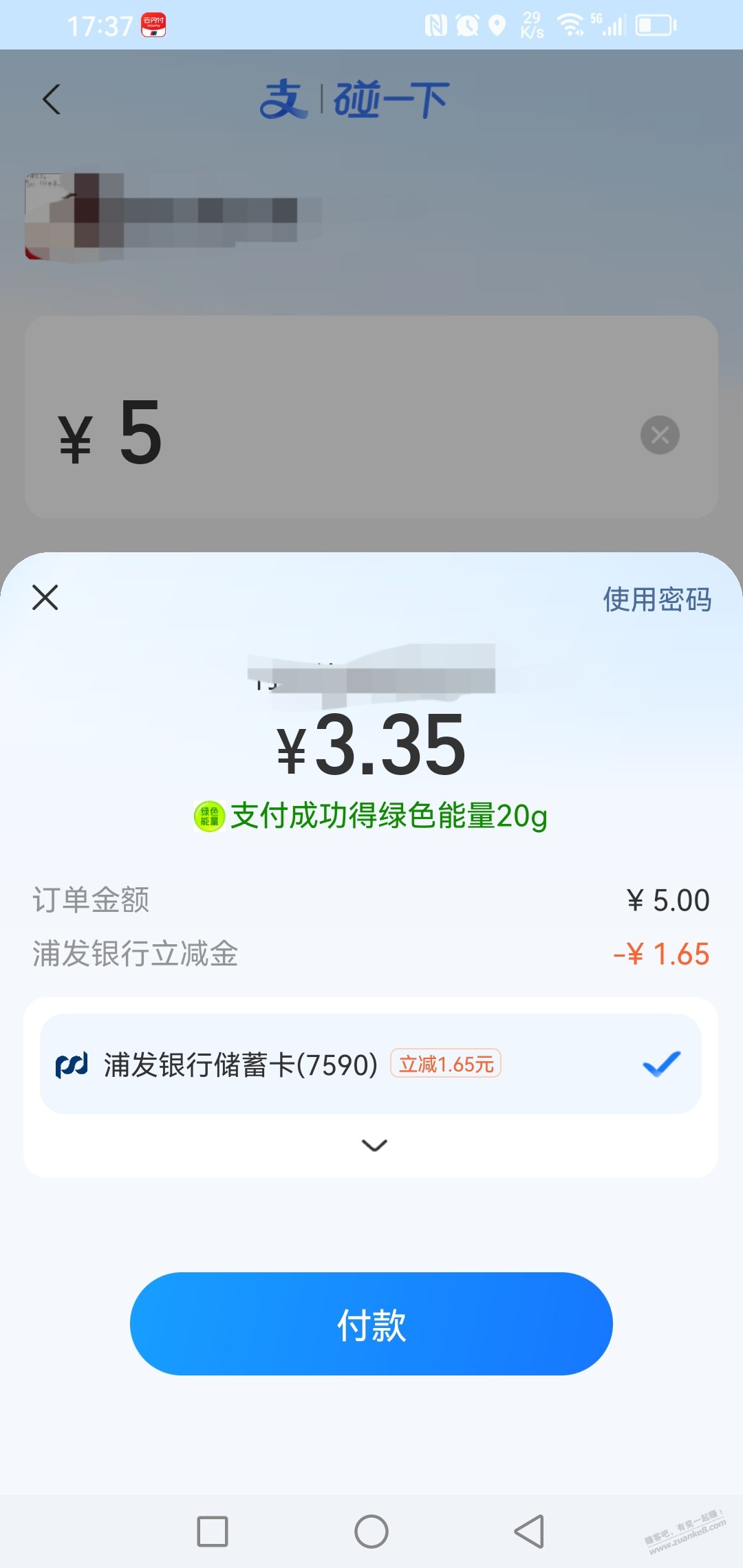Switch to password payment via 使用密码

tap(656, 599)
